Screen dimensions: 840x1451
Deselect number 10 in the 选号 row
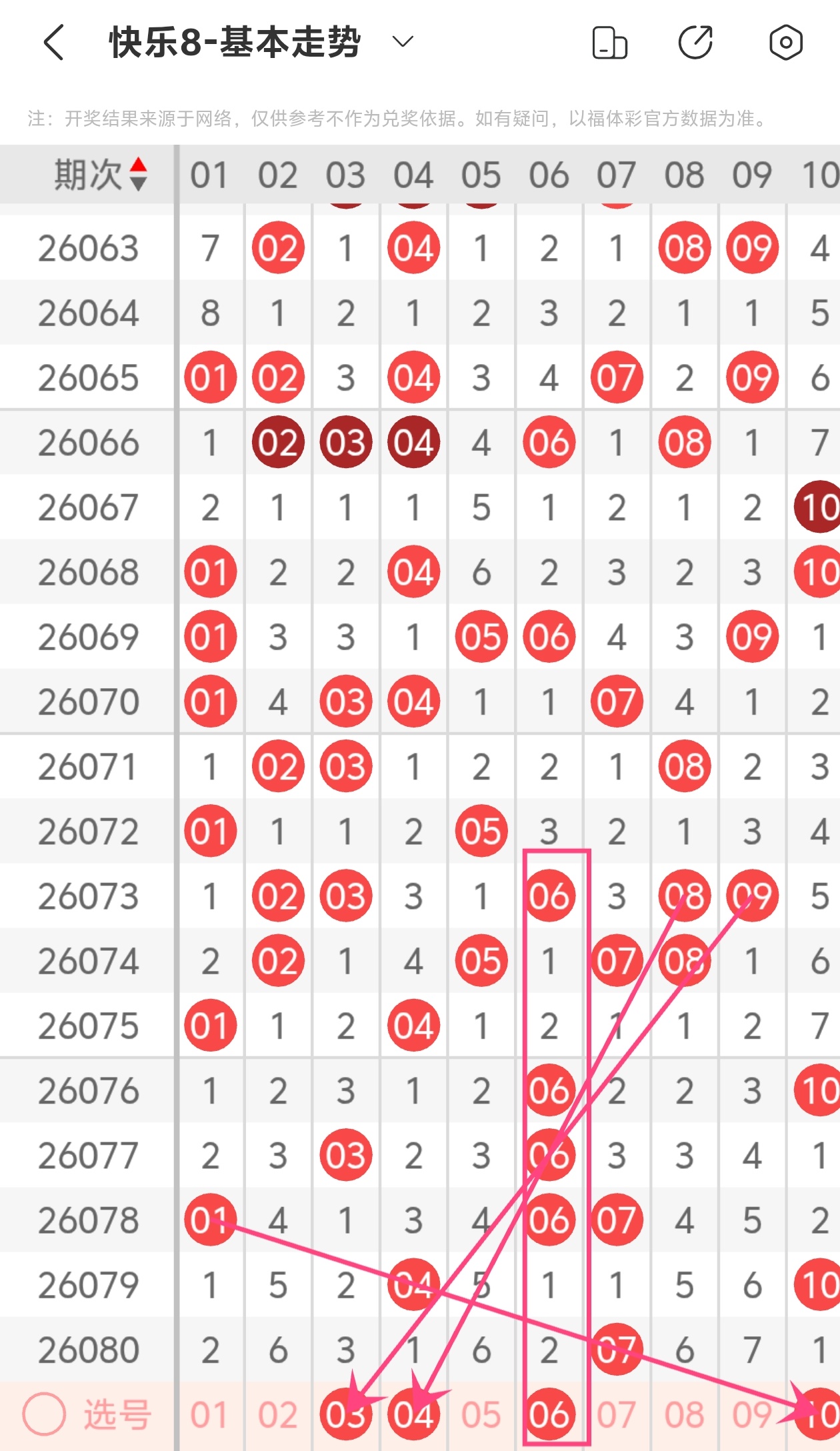click(819, 1415)
